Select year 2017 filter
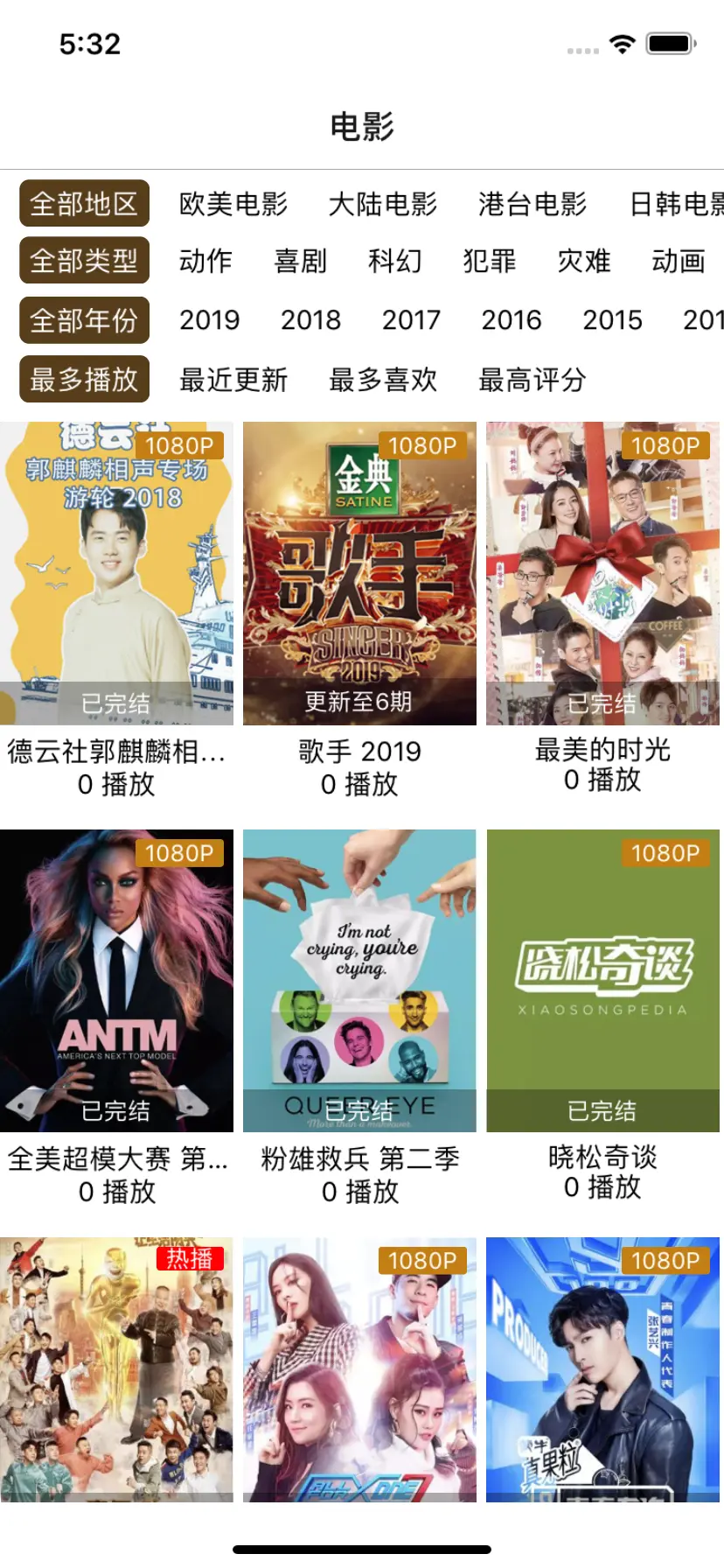The height and width of the screenshot is (1568, 724). click(x=411, y=320)
